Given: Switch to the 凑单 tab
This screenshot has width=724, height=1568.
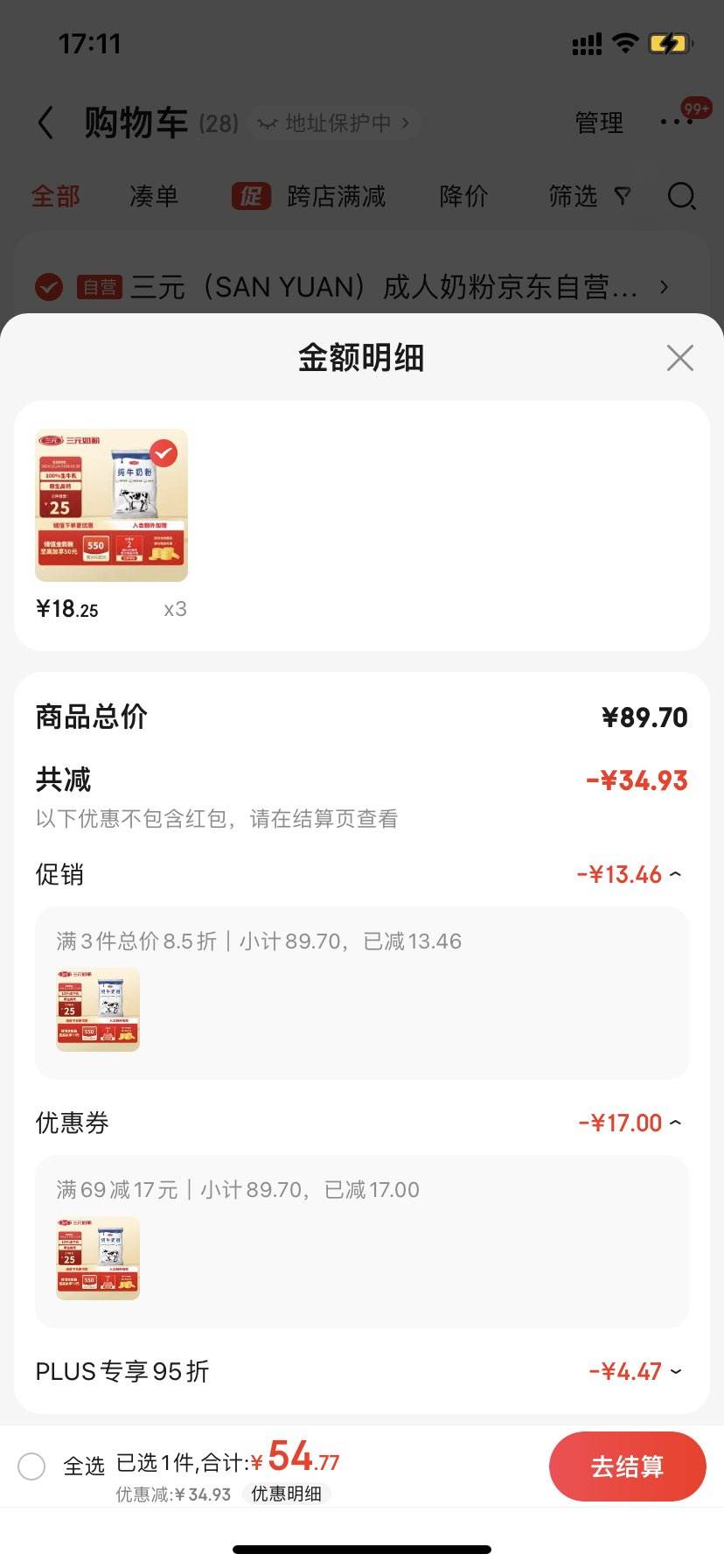Looking at the screenshot, I should pyautogui.click(x=154, y=197).
